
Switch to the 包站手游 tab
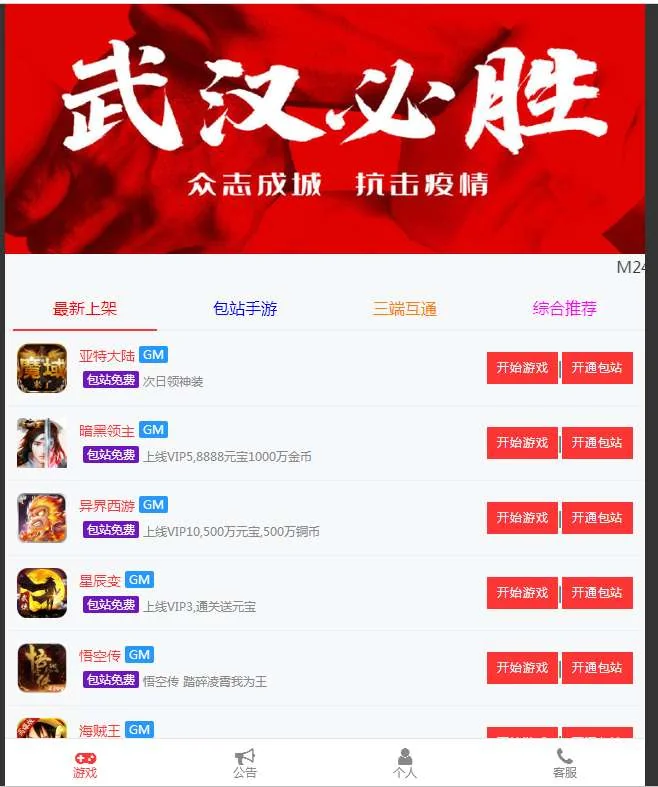click(245, 309)
